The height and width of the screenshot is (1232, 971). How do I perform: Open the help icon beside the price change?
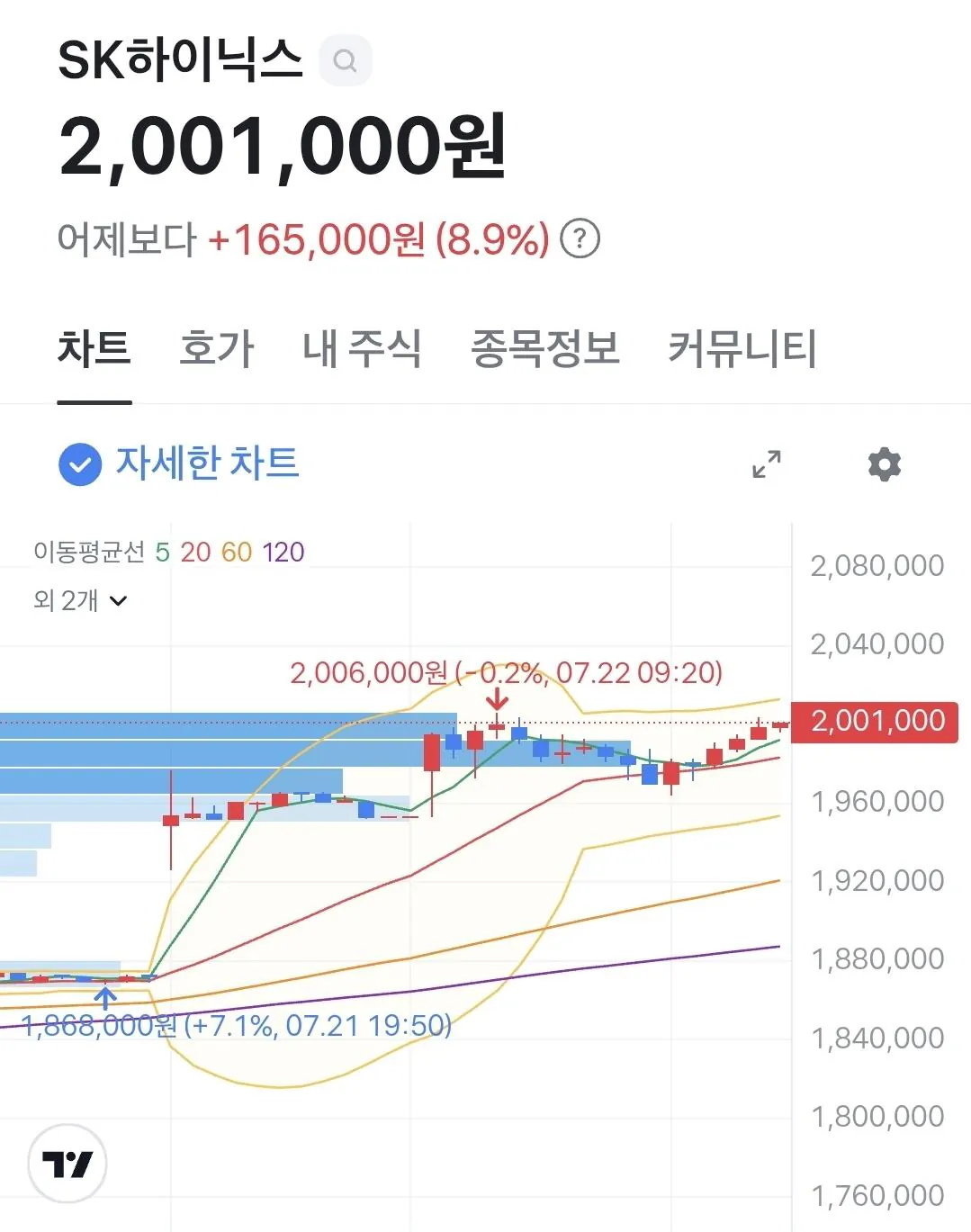[580, 239]
